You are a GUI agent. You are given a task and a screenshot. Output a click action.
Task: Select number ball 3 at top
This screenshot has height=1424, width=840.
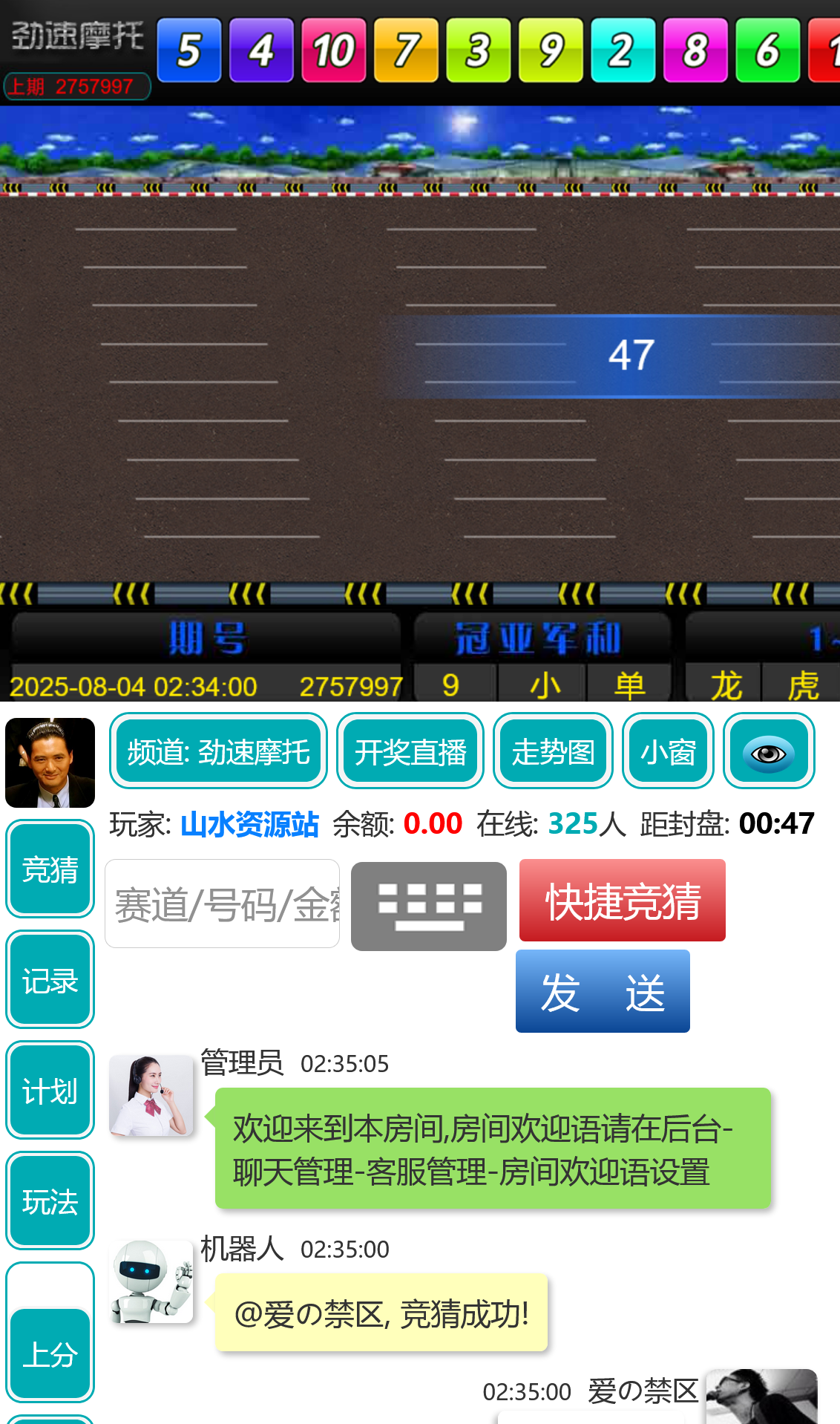point(476,50)
